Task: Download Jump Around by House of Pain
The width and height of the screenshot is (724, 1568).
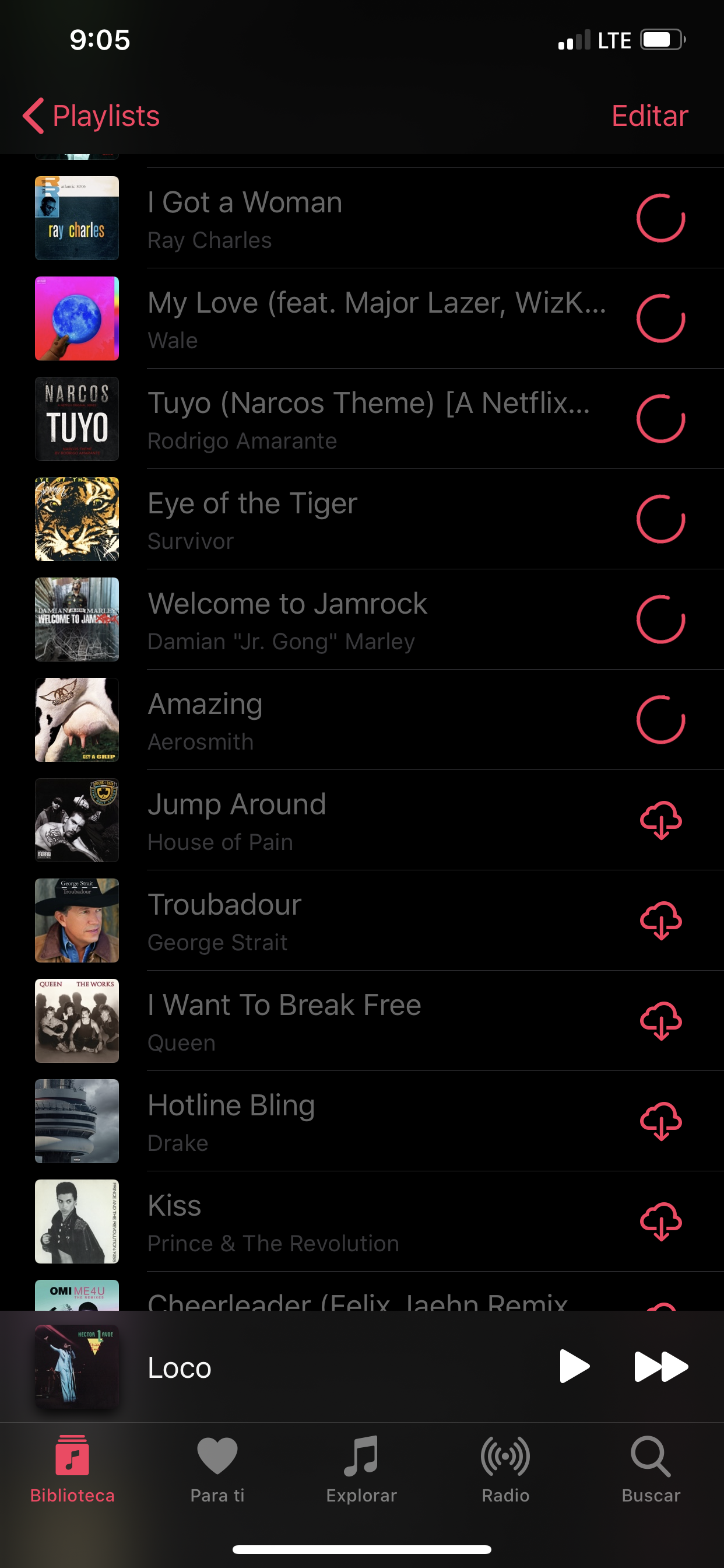Action: pos(660,820)
